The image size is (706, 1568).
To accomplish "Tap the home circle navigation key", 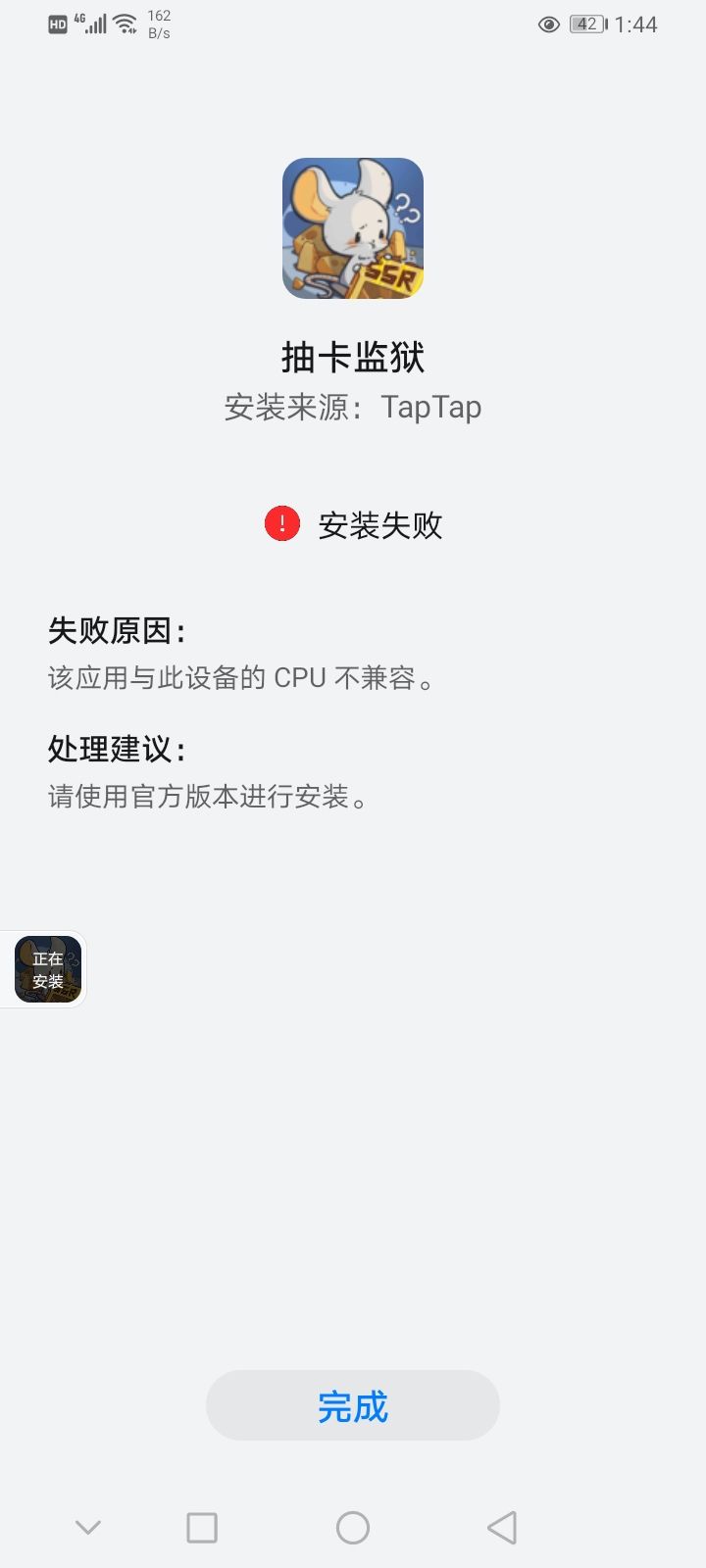I will coord(353,1527).
